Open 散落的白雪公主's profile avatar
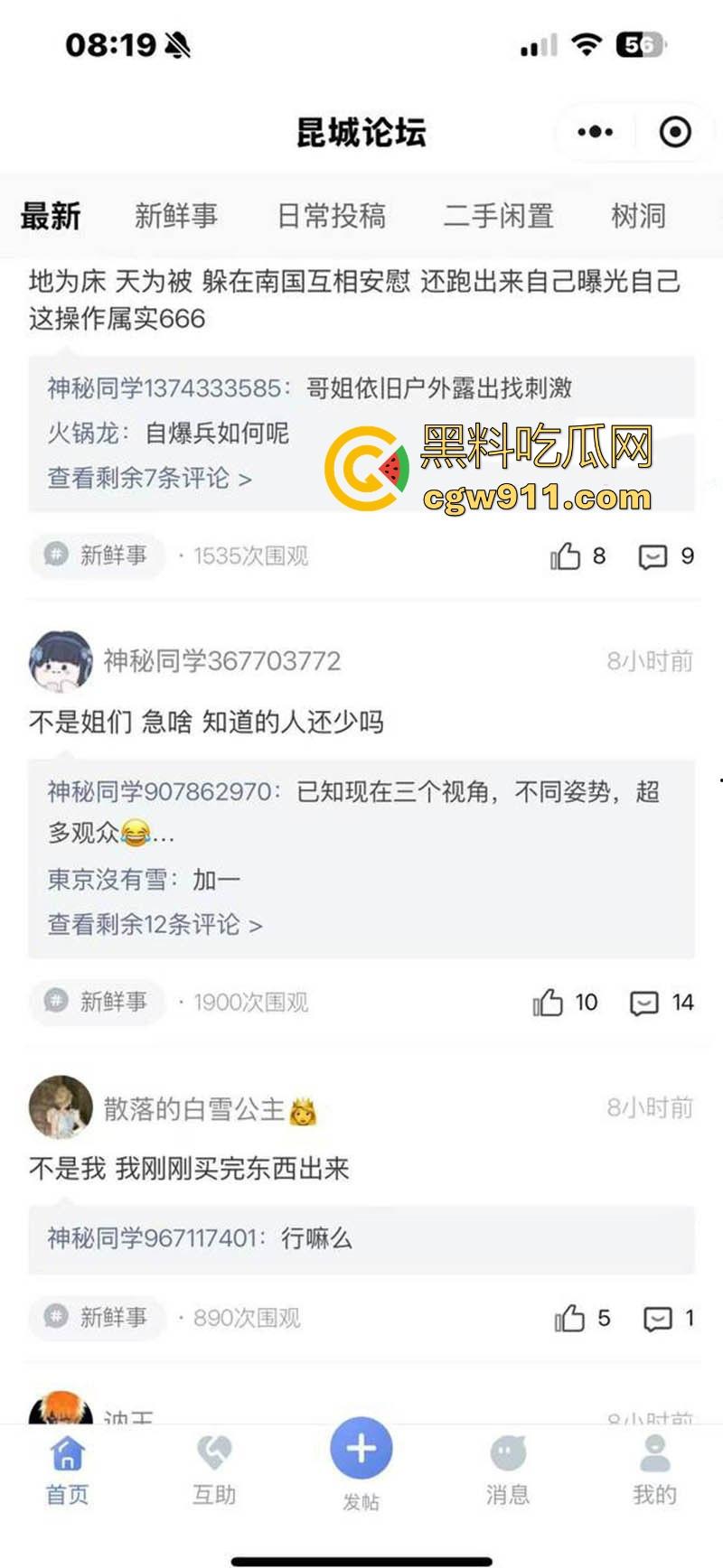The image size is (723, 1568). coord(61,1107)
